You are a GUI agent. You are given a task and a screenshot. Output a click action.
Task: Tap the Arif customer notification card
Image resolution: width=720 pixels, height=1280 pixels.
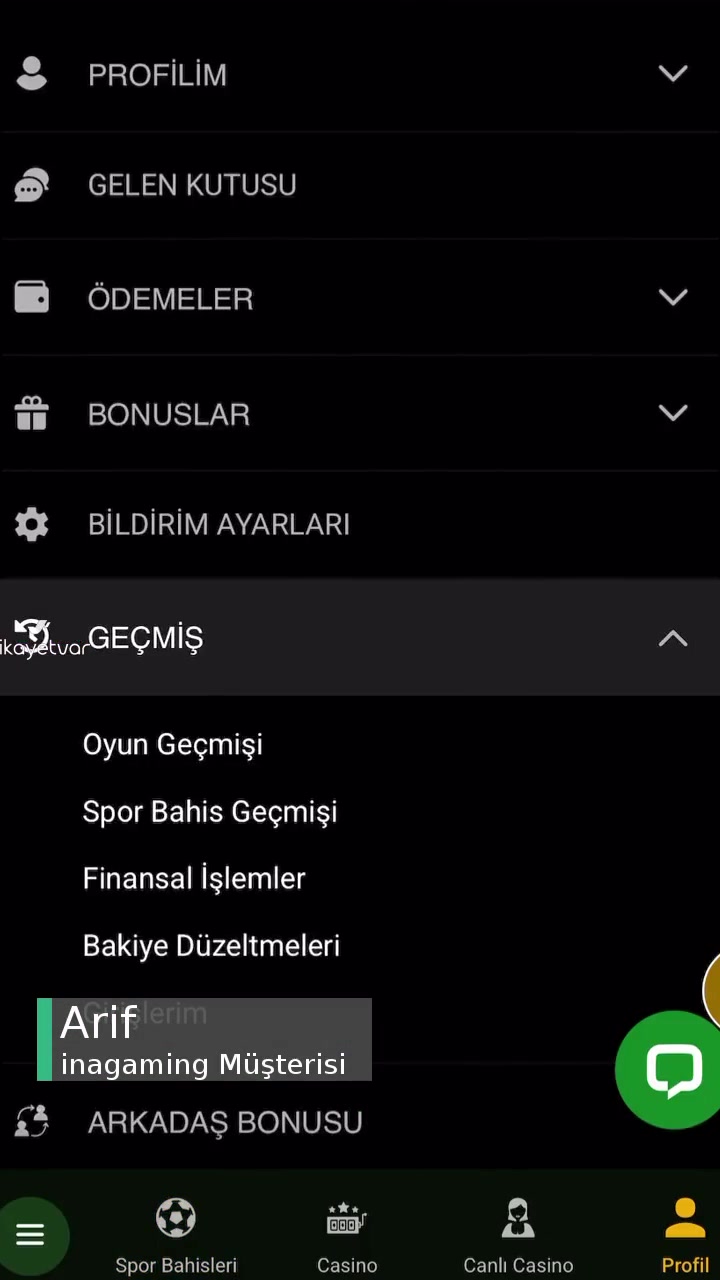click(204, 1040)
